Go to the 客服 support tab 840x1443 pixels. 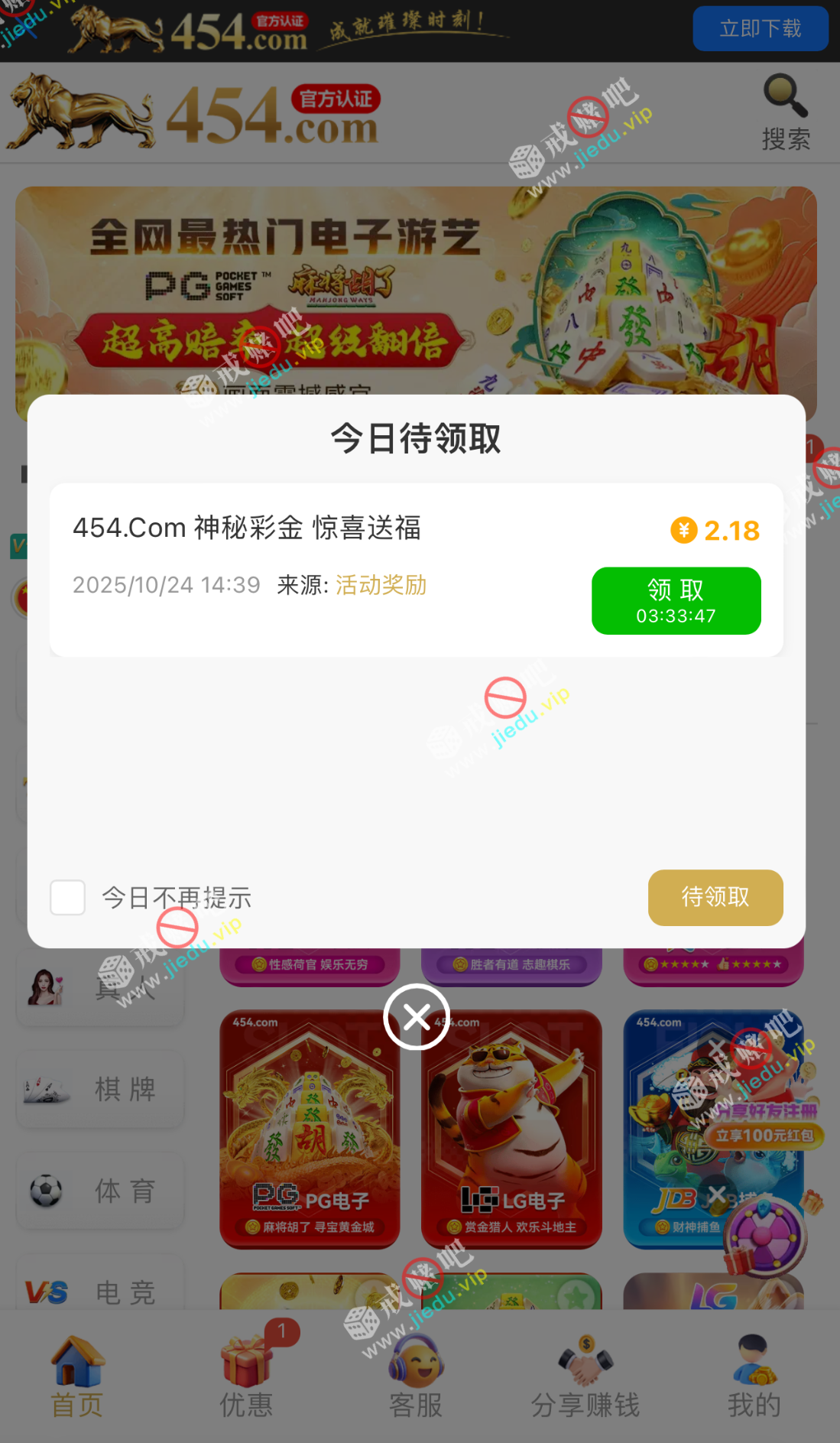pyautogui.click(x=416, y=1376)
